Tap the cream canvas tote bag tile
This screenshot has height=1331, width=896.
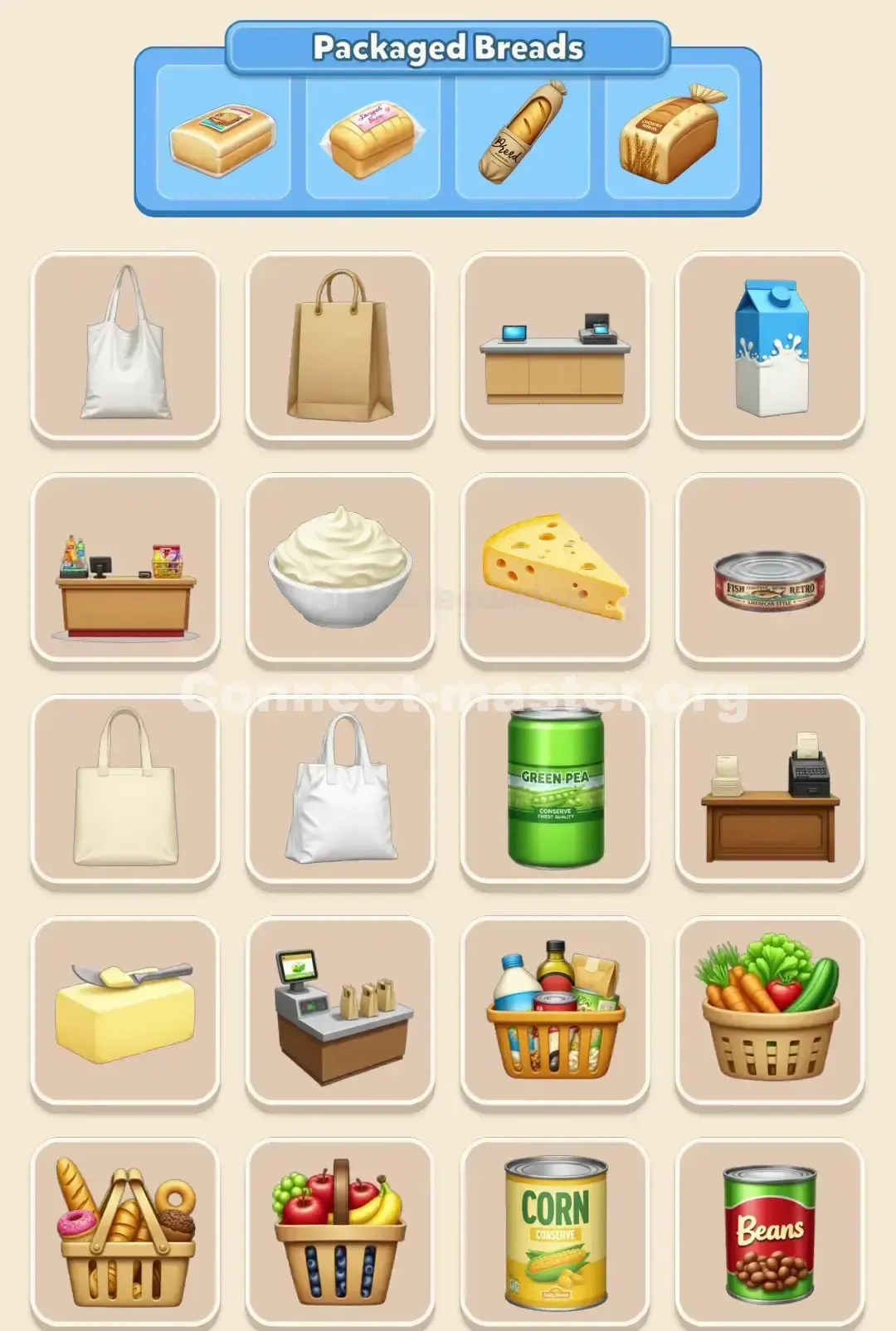coord(125,790)
